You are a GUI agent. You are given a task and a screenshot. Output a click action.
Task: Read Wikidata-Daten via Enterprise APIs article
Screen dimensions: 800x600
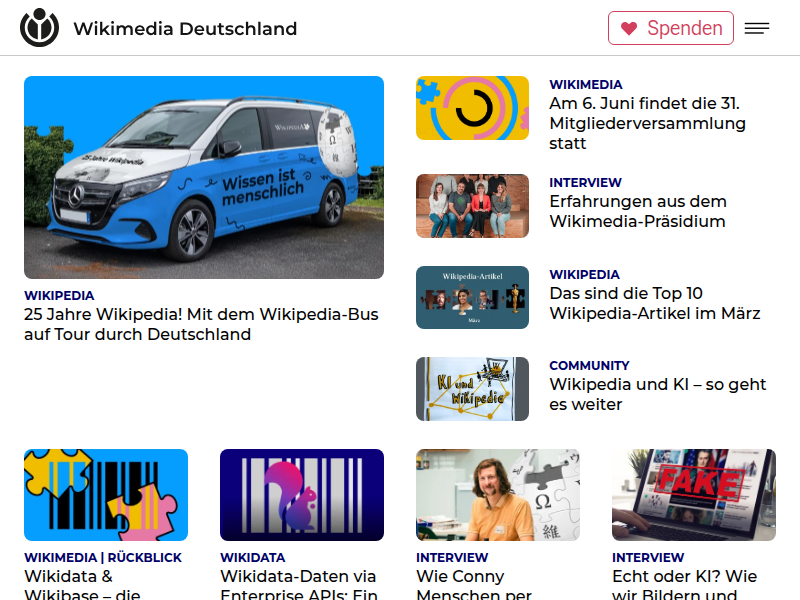tap(301, 495)
